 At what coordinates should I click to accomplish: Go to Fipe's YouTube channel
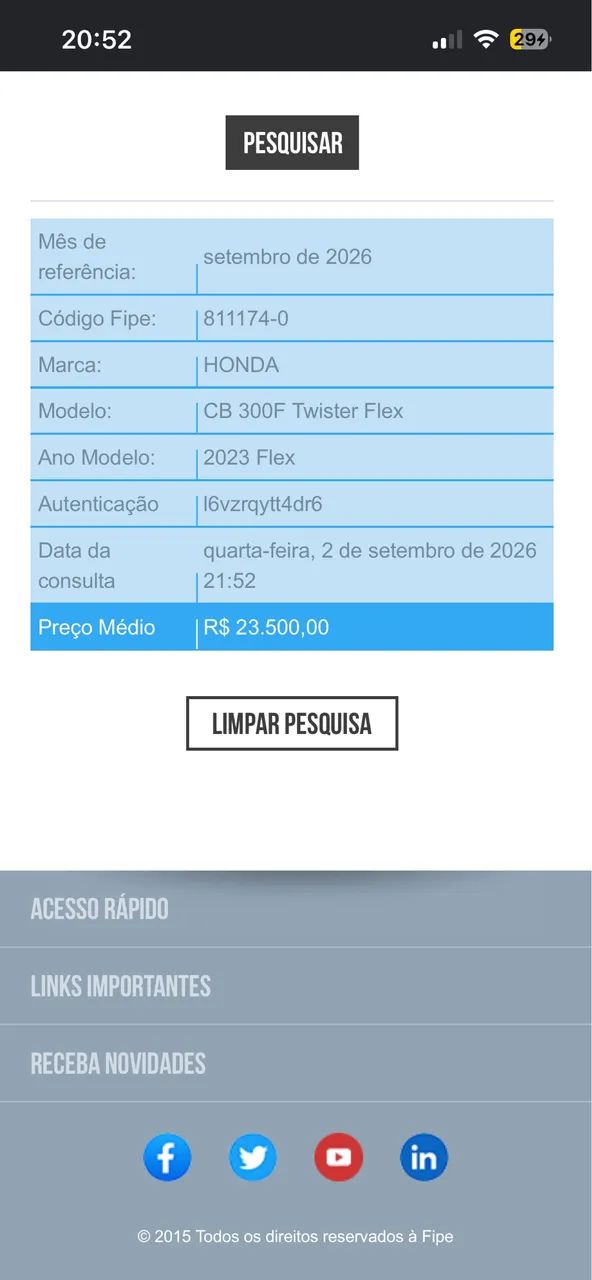[x=338, y=1158]
